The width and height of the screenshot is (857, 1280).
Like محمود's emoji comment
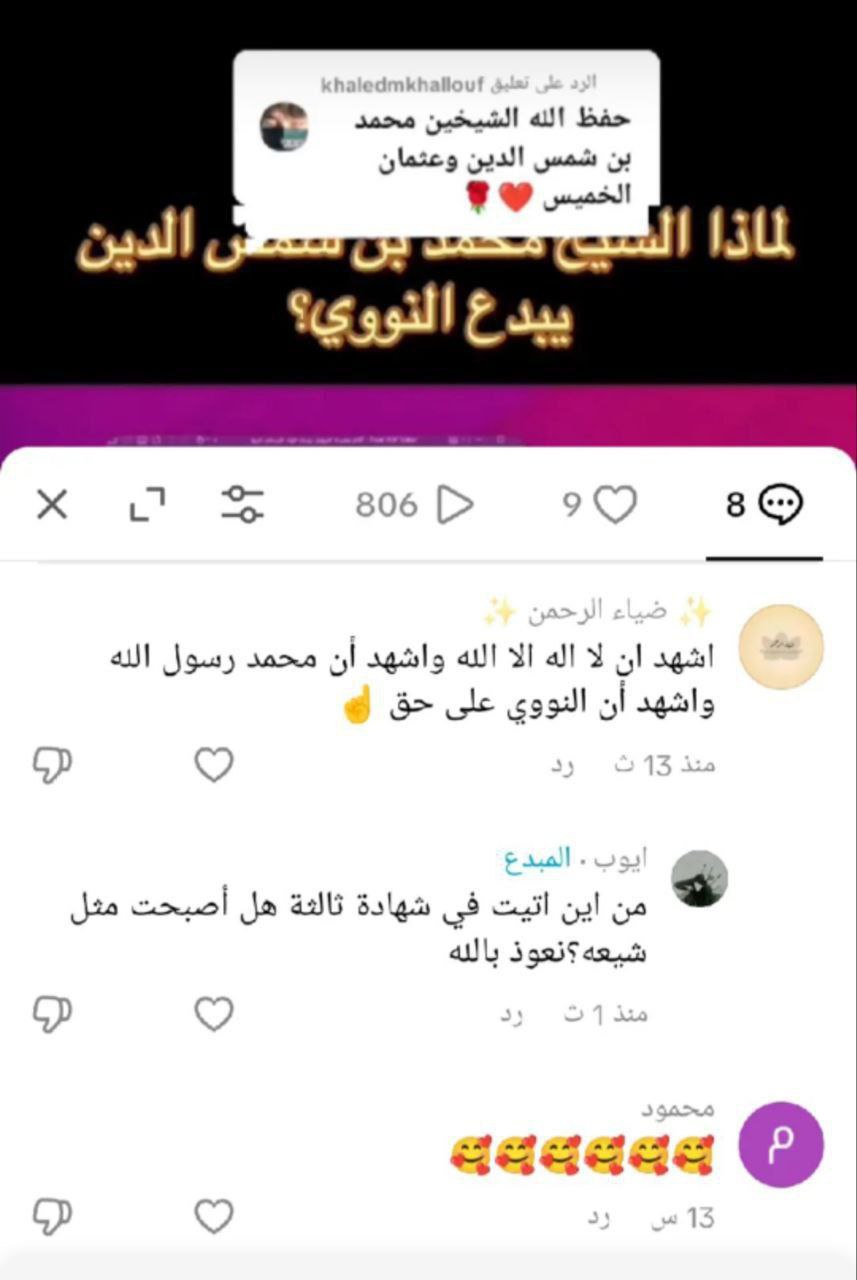tap(213, 1217)
